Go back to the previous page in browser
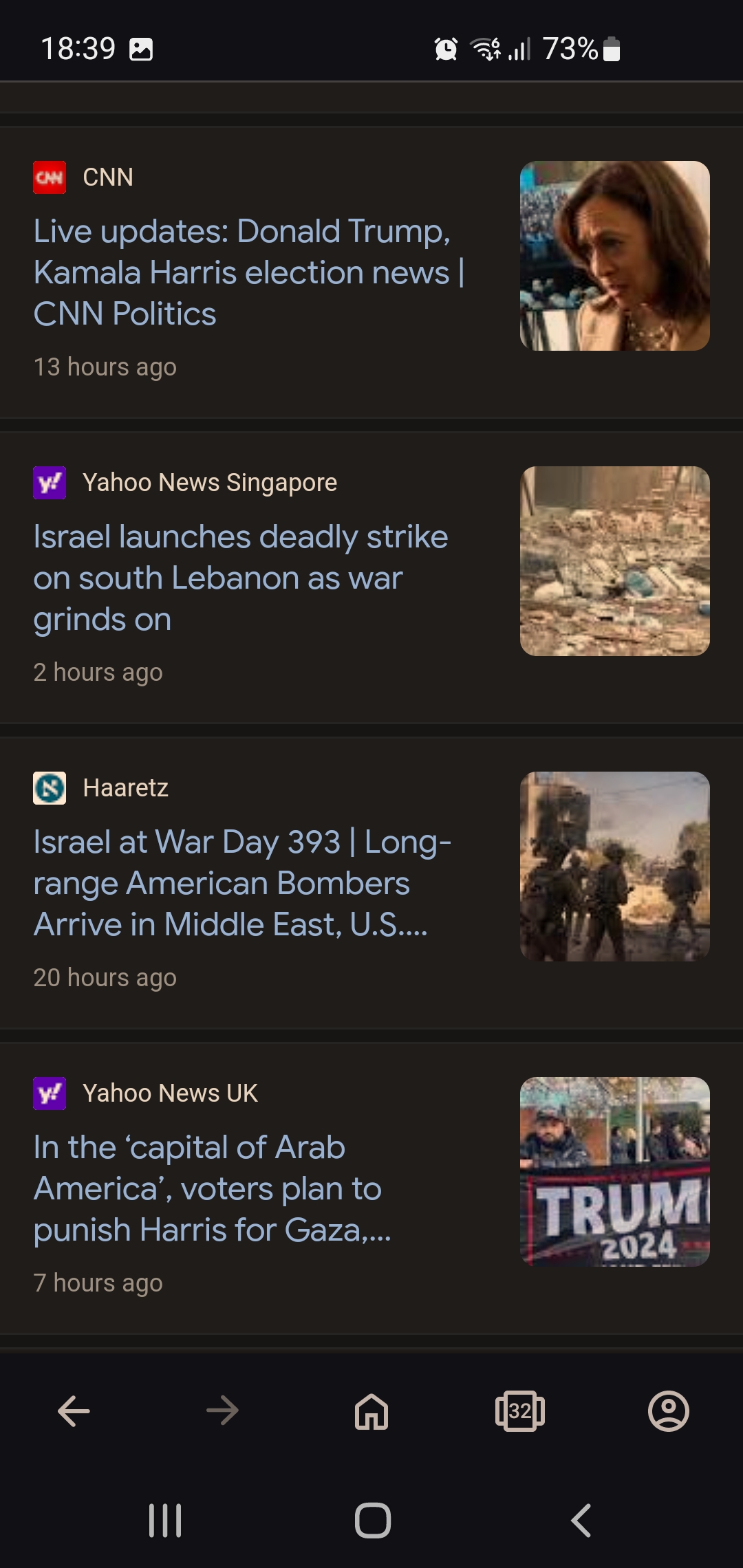Viewport: 743px width, 1568px height. [x=74, y=1411]
